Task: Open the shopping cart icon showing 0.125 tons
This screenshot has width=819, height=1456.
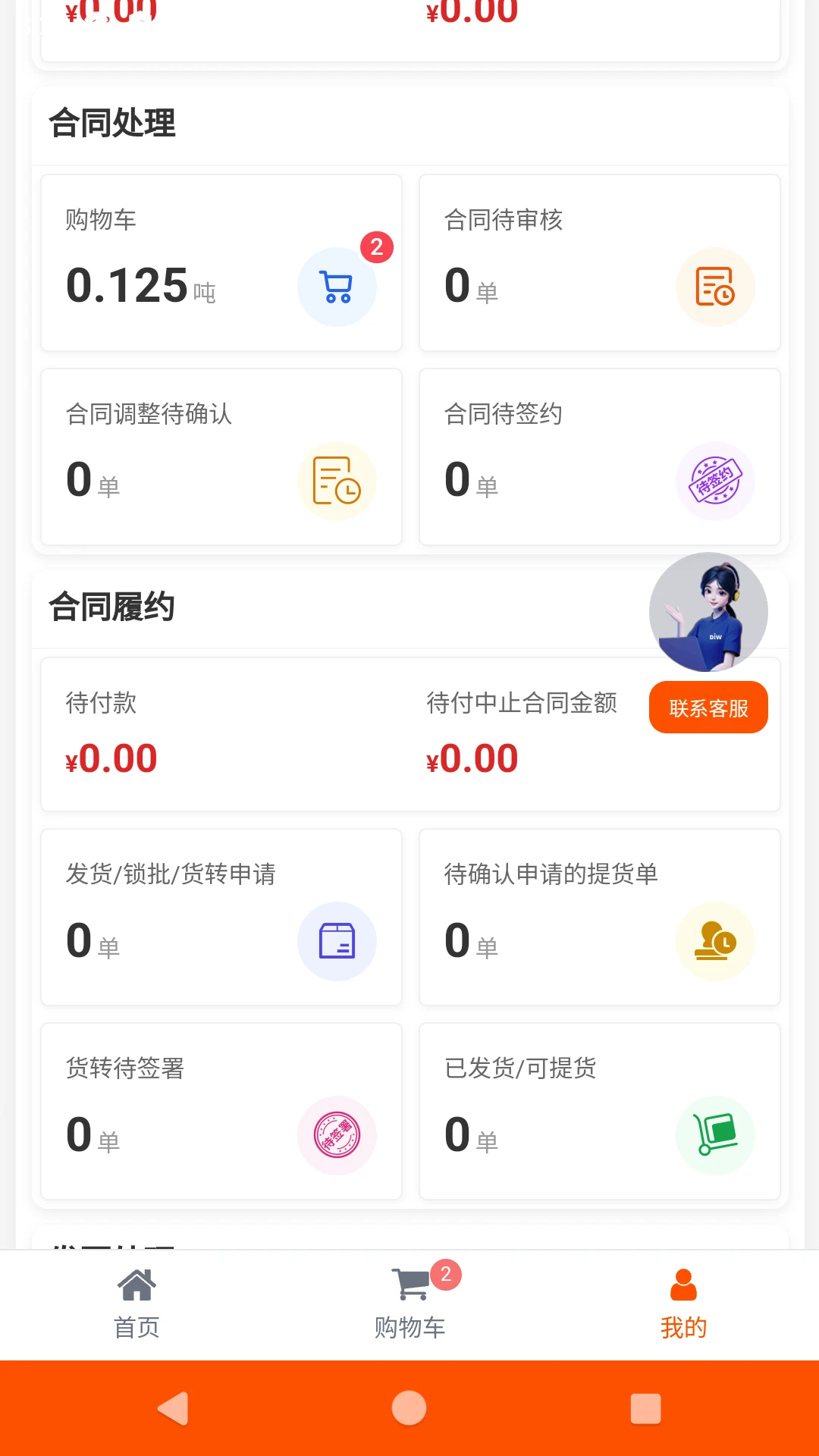Action: [x=337, y=286]
